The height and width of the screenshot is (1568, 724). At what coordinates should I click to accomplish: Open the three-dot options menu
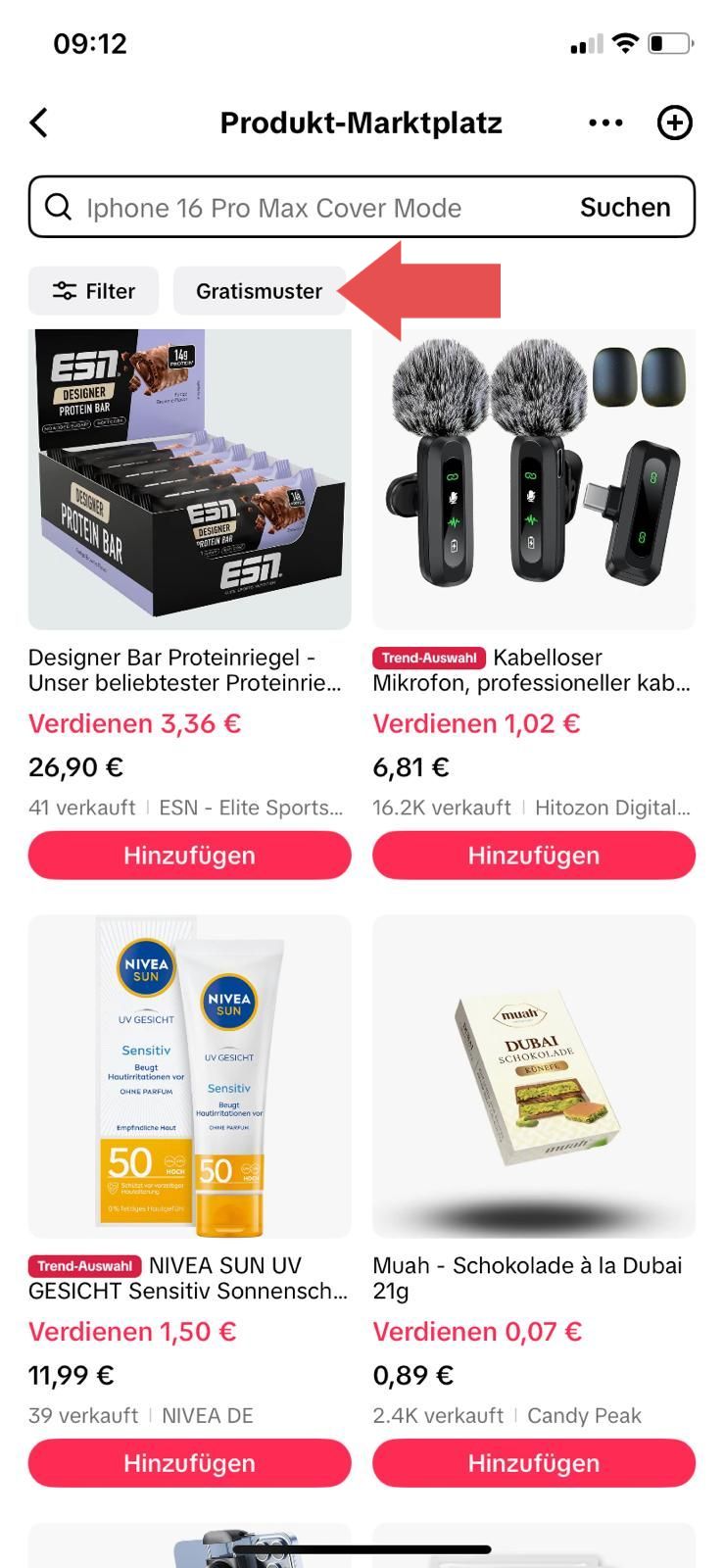pyautogui.click(x=605, y=122)
